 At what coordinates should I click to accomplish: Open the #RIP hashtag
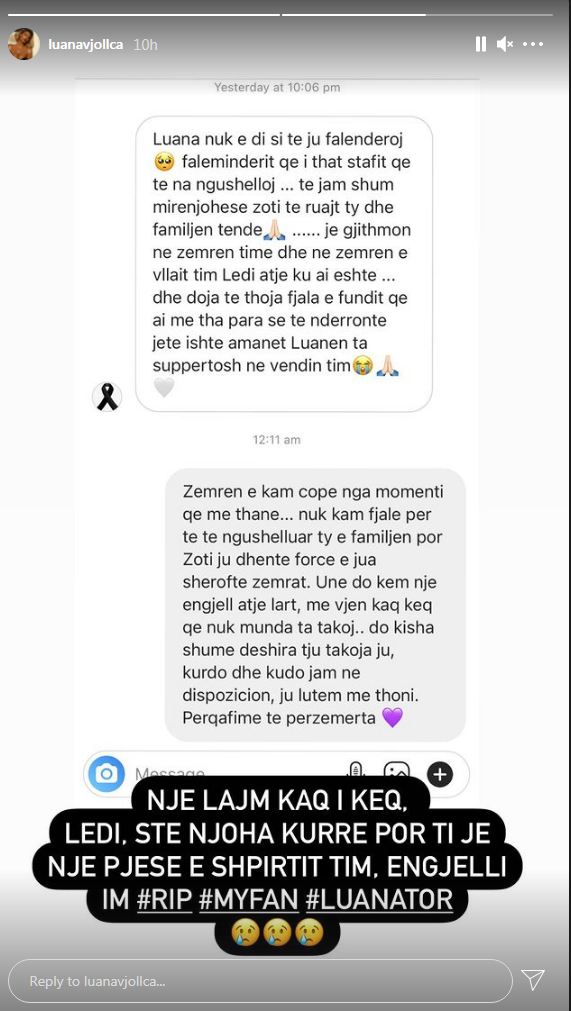tap(164, 899)
